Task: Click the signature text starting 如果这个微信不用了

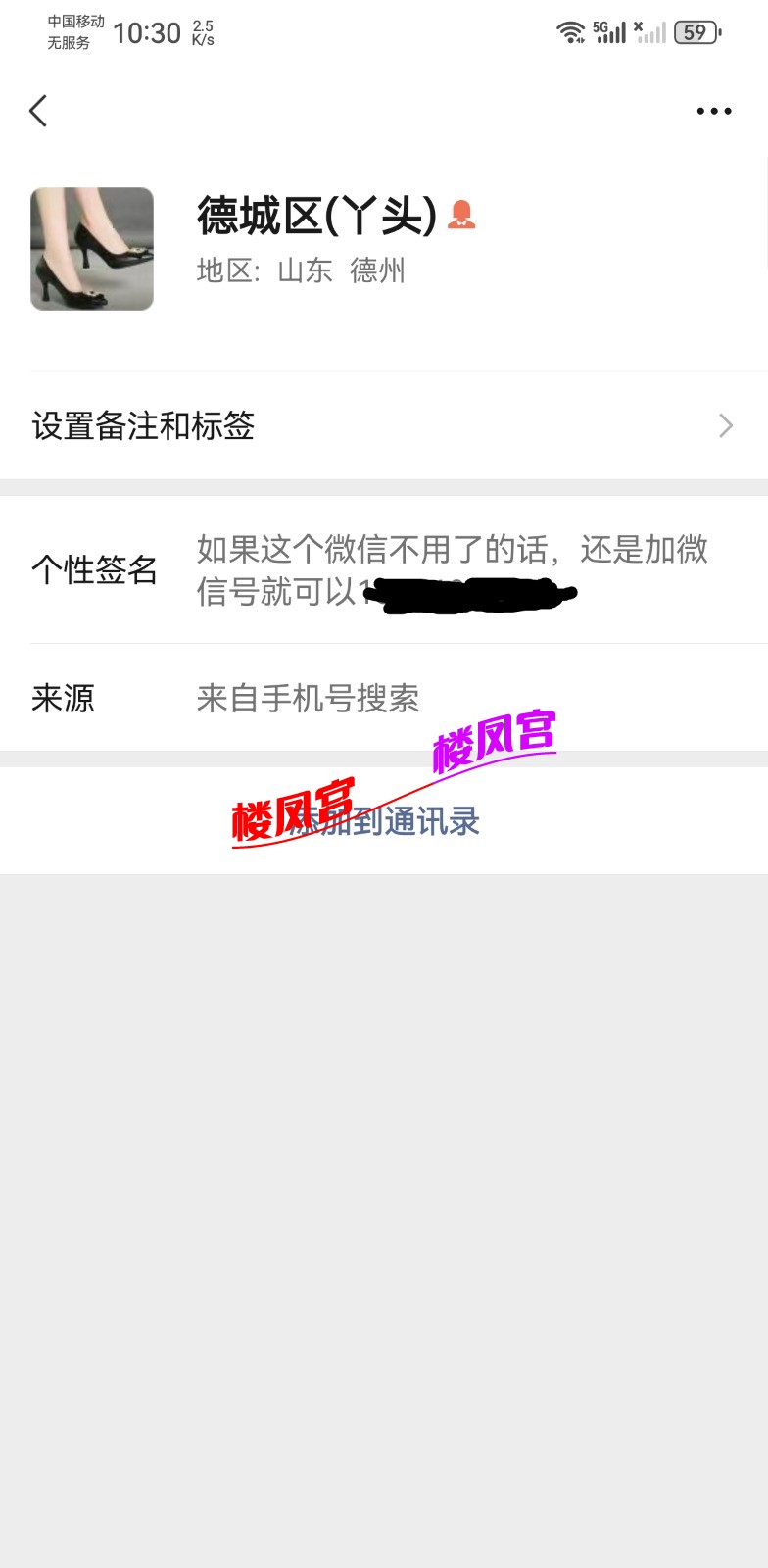Action: pyautogui.click(x=451, y=550)
